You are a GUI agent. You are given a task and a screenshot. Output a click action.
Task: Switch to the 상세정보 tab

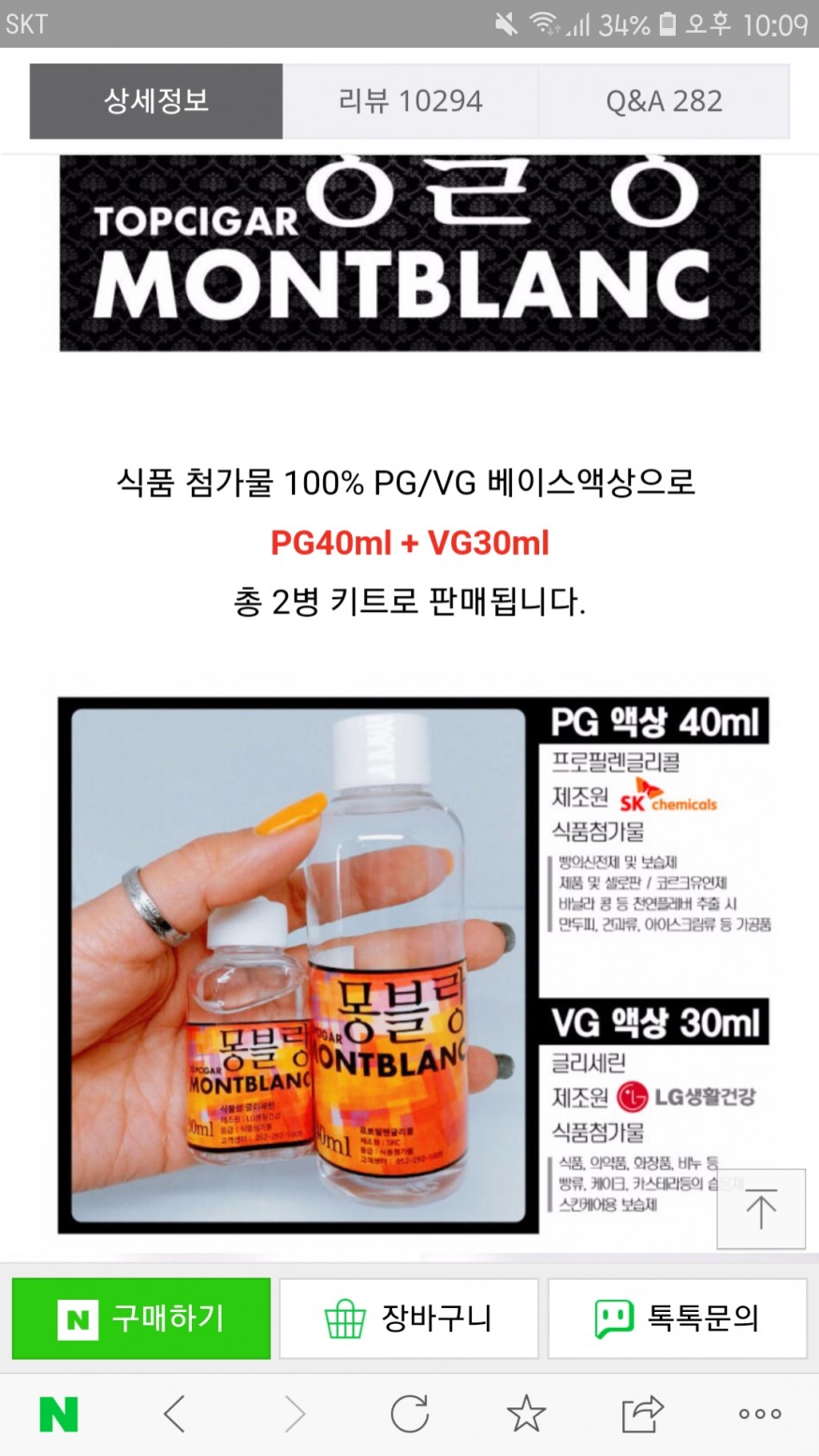click(156, 101)
